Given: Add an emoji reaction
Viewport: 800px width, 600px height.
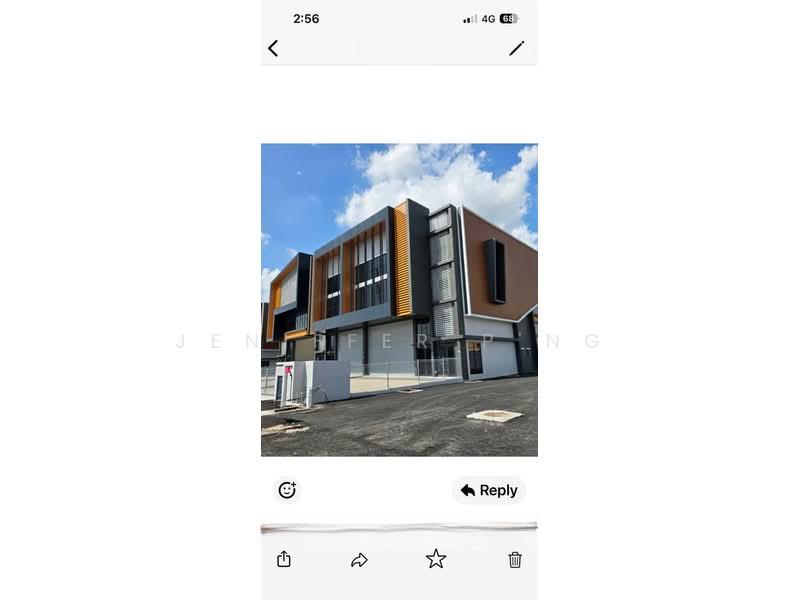Looking at the screenshot, I should (x=287, y=490).
